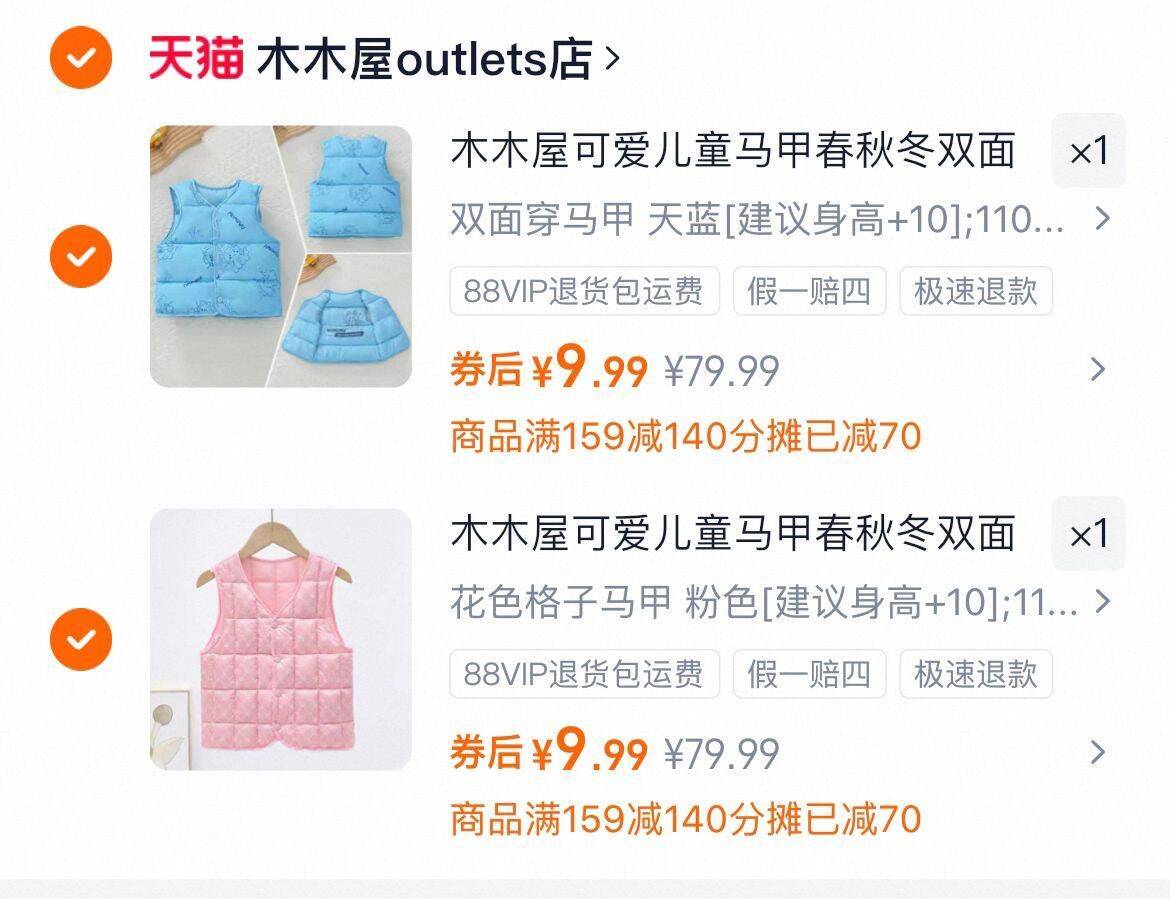
Task: Change the 天蓝 vest size and color options
Action: point(780,219)
